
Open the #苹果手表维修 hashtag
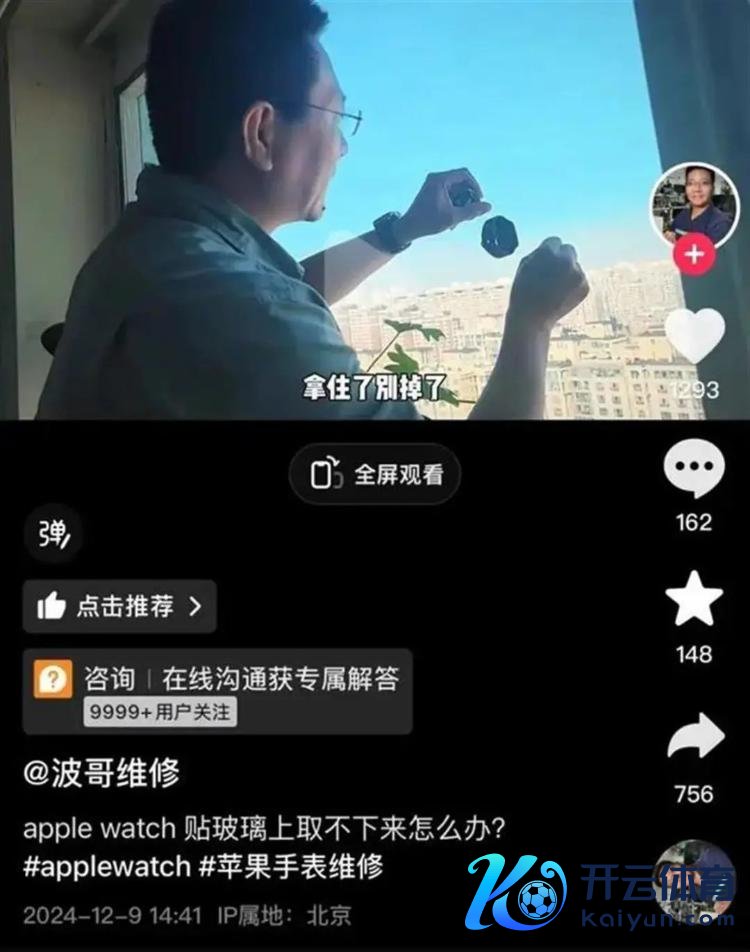pyautogui.click(x=291, y=865)
